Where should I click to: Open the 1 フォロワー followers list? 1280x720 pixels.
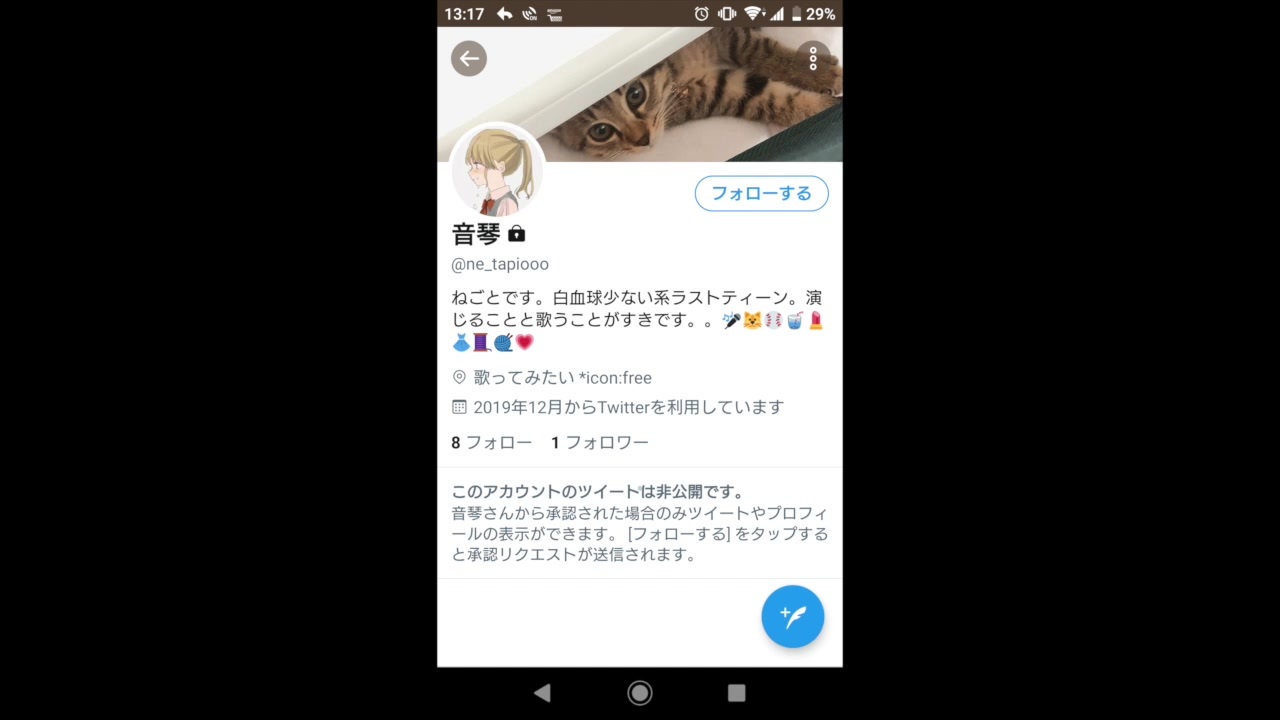[599, 442]
